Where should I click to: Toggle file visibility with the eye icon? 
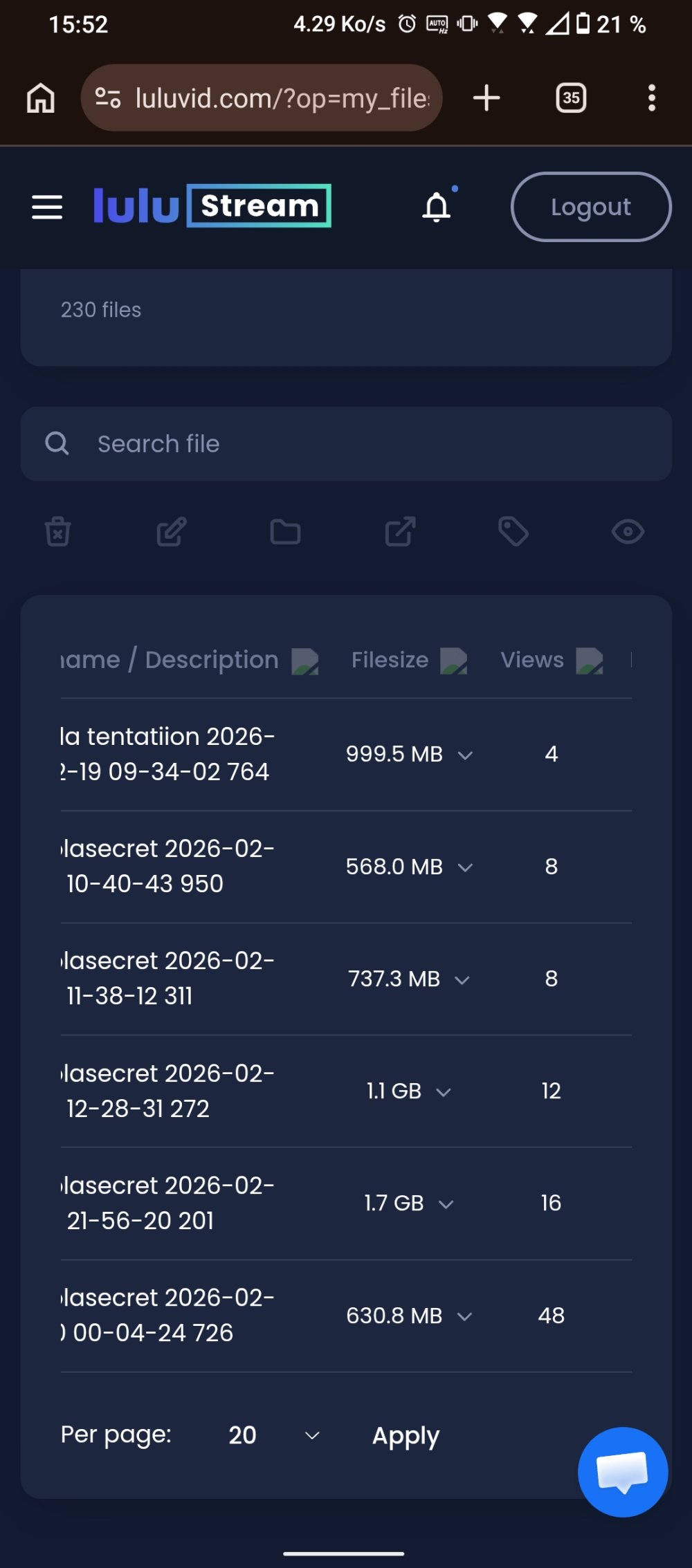628,531
